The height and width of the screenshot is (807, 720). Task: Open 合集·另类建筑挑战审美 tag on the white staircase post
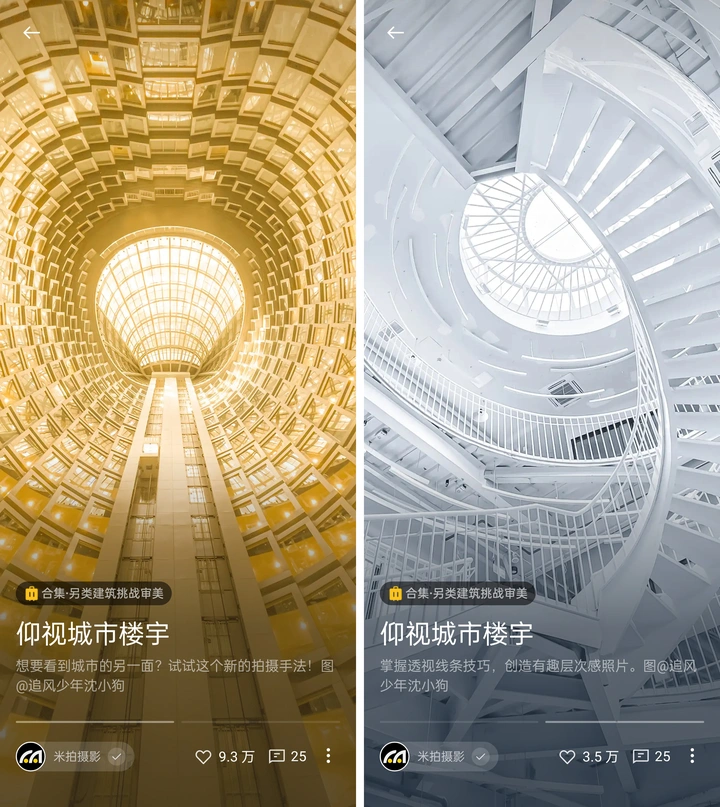(x=458, y=593)
